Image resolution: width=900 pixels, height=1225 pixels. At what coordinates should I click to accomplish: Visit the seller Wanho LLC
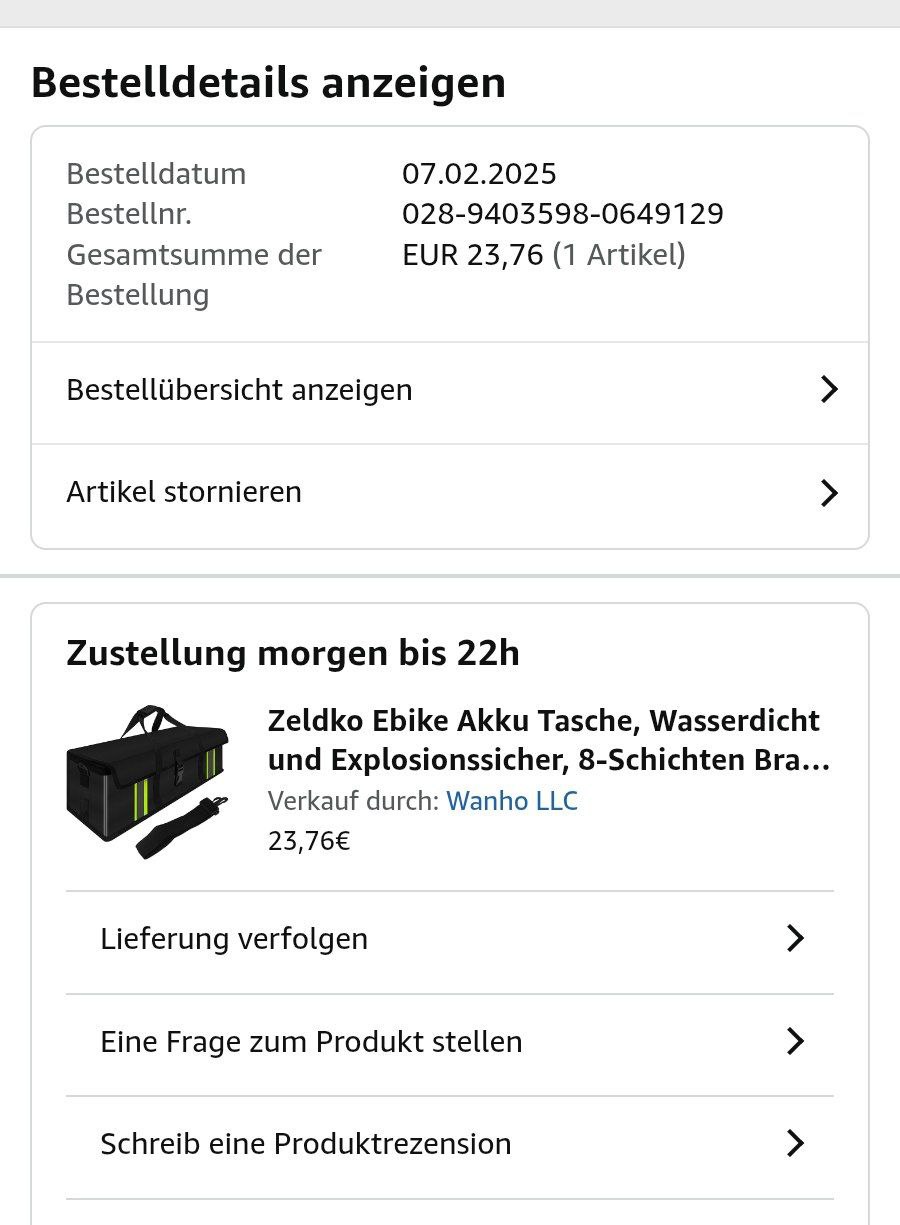512,801
